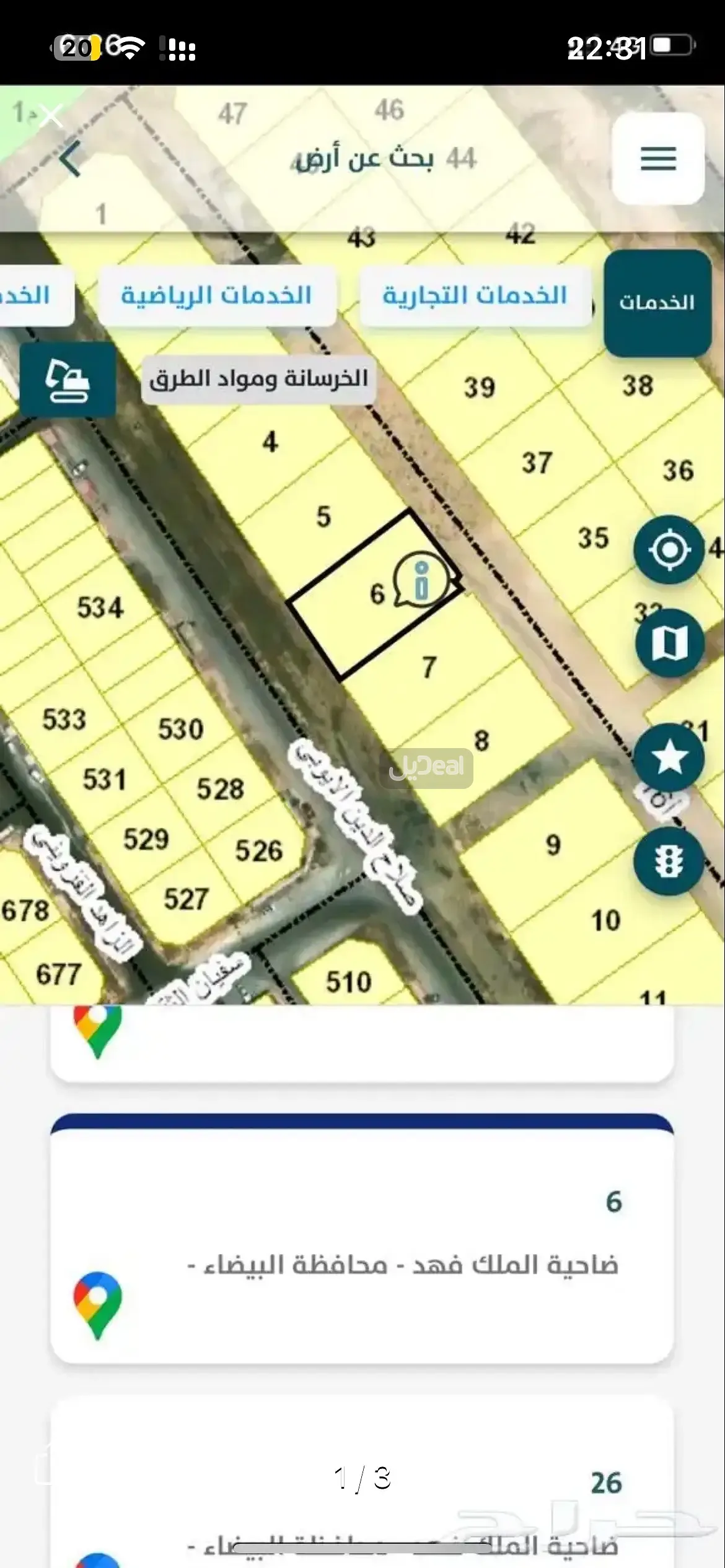
Task: Open the hamburger menu
Action: [x=658, y=159]
